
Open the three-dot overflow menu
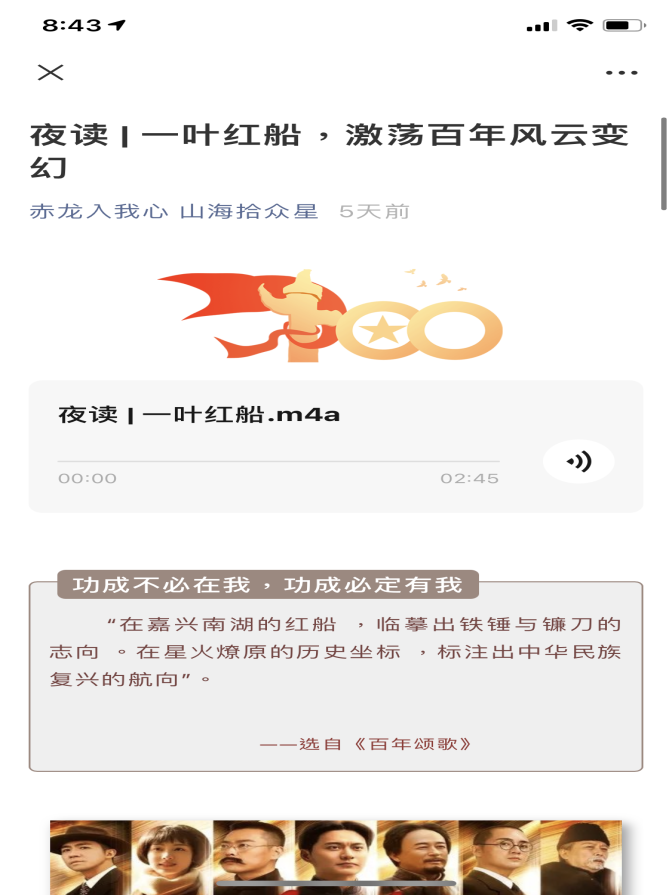[x=621, y=72]
